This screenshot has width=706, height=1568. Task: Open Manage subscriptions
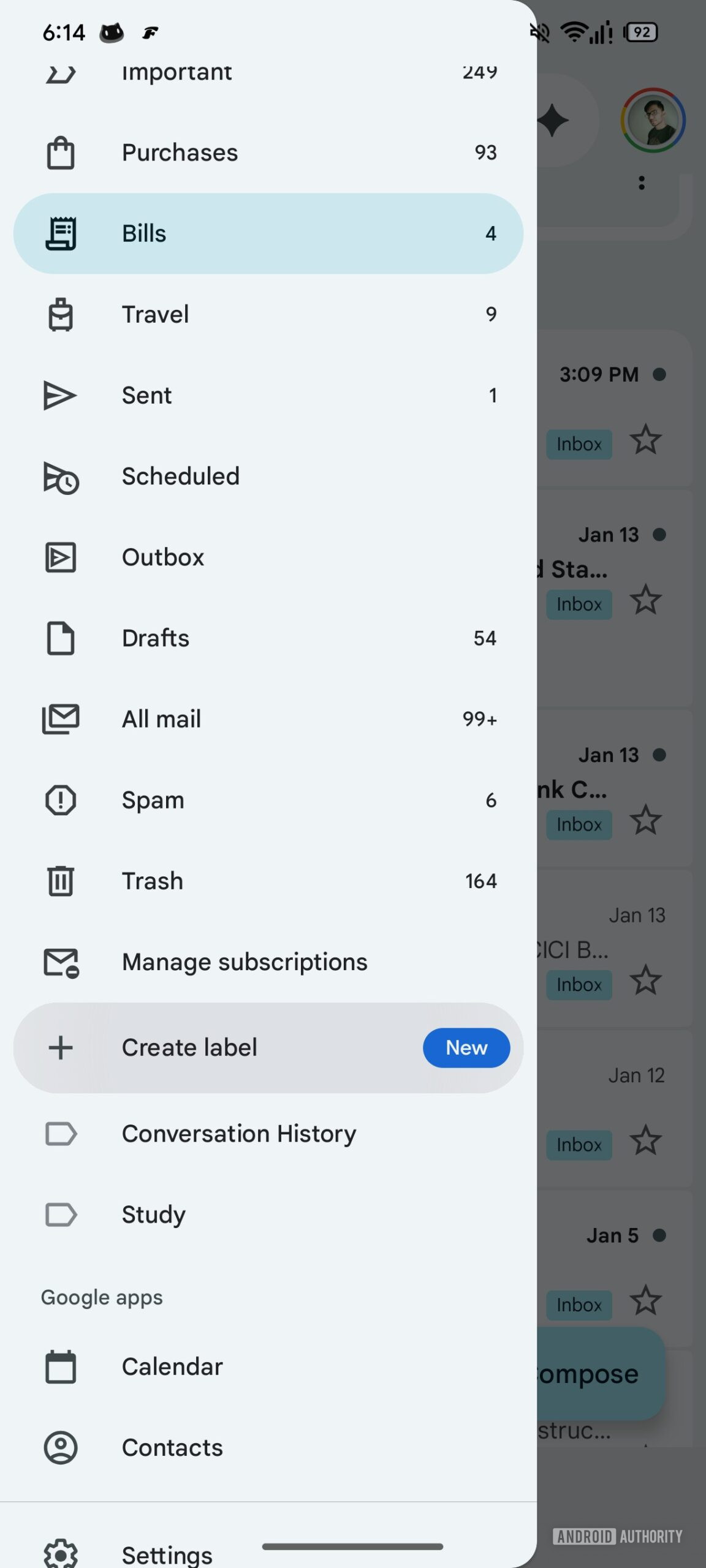coord(244,962)
